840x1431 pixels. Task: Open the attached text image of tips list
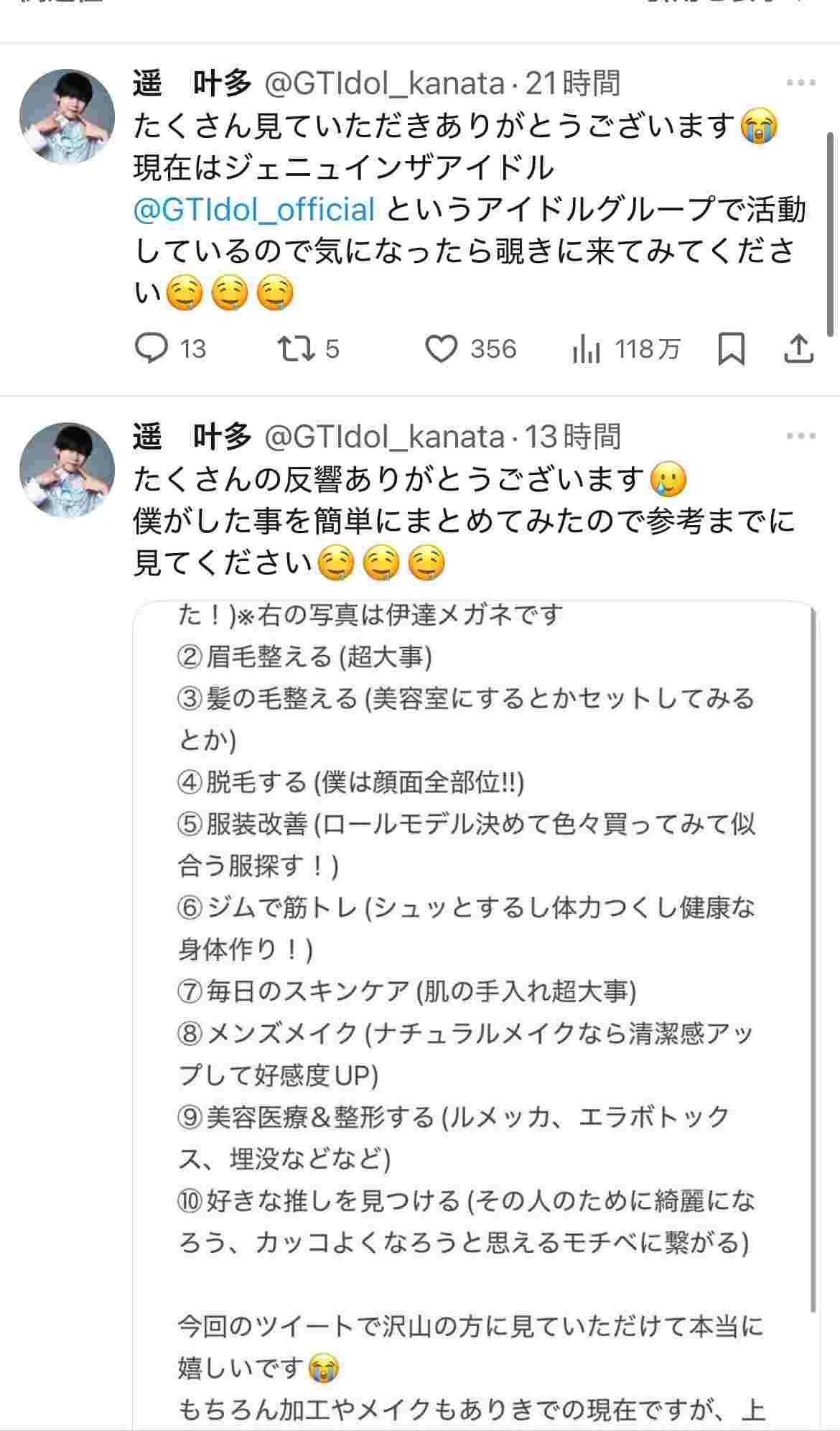[474, 1006]
